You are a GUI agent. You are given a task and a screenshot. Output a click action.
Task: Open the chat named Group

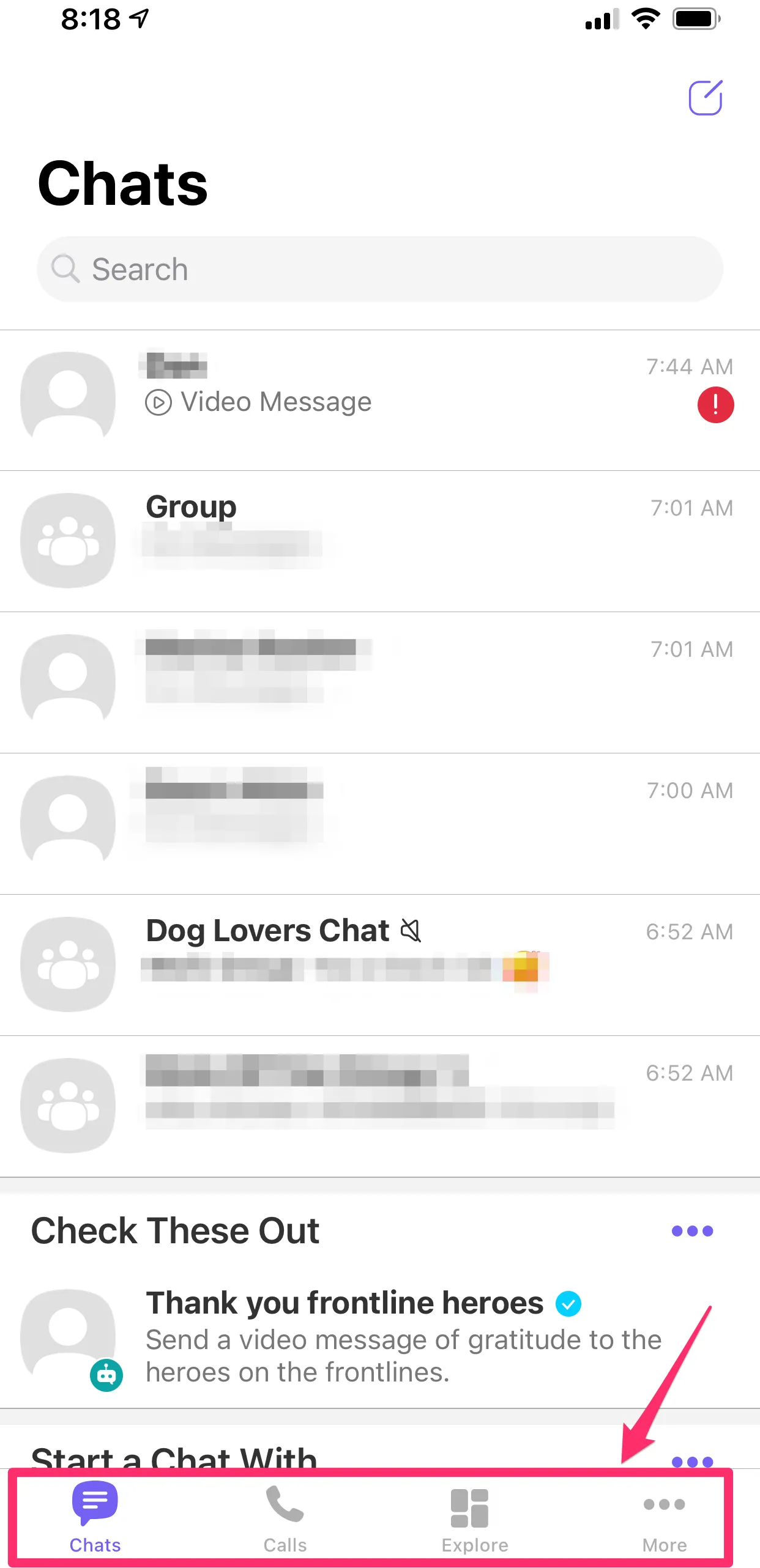[x=380, y=541]
